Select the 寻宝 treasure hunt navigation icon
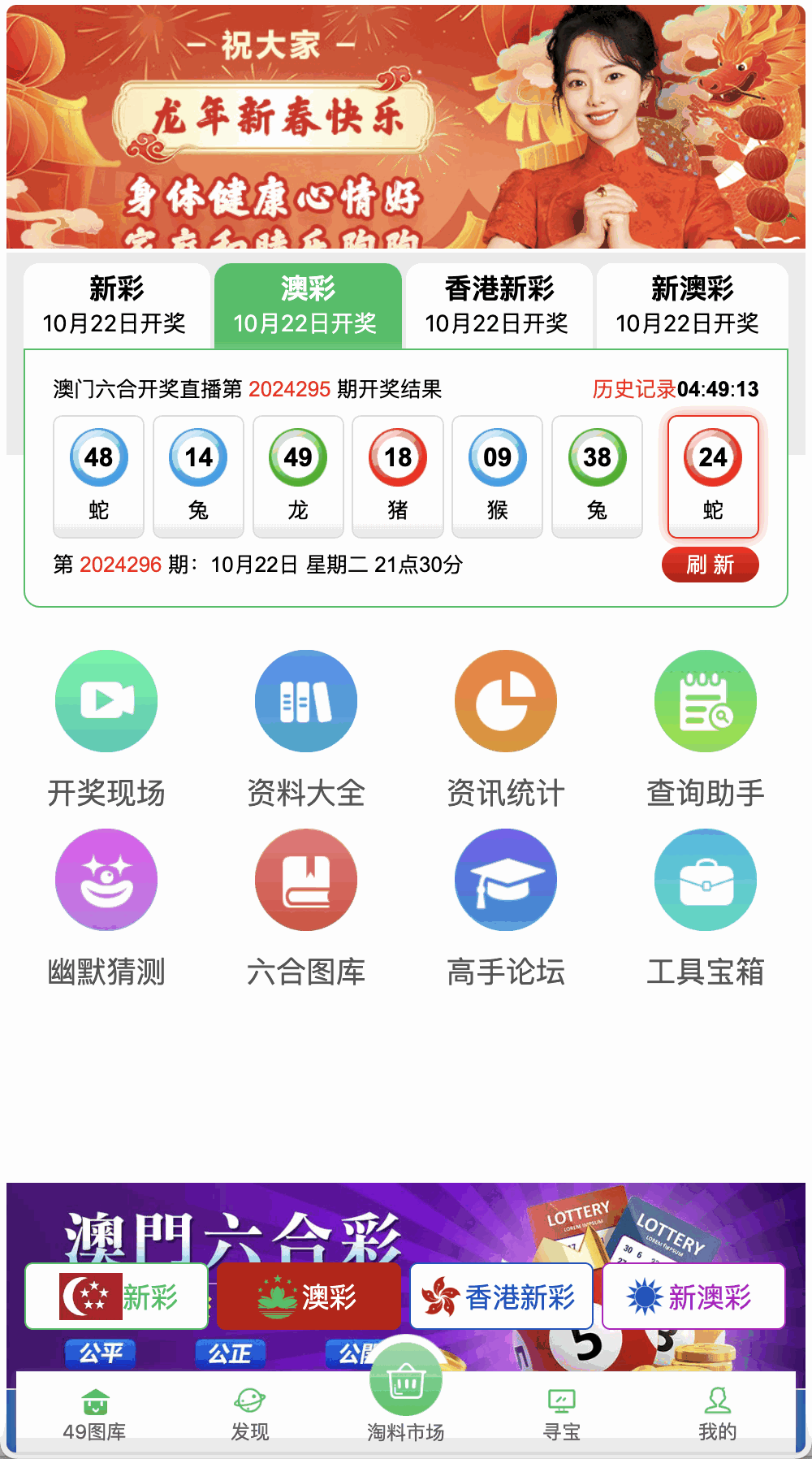 562,1397
